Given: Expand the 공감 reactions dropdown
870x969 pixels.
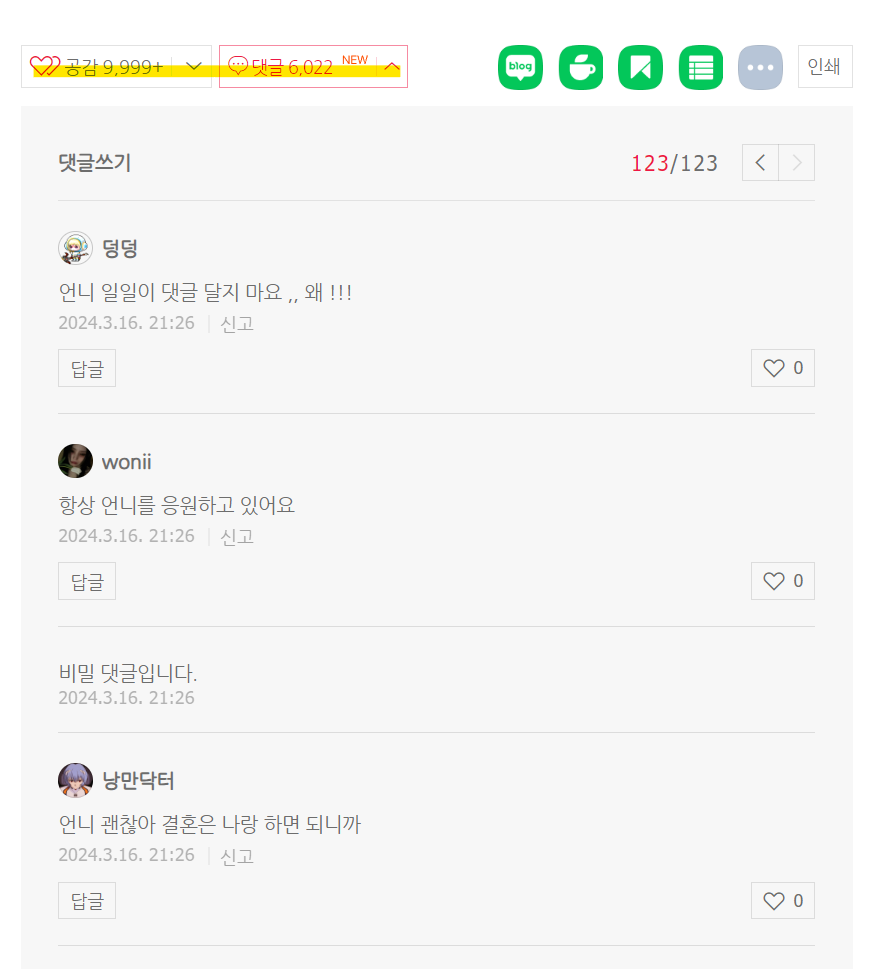Looking at the screenshot, I should 191,66.
